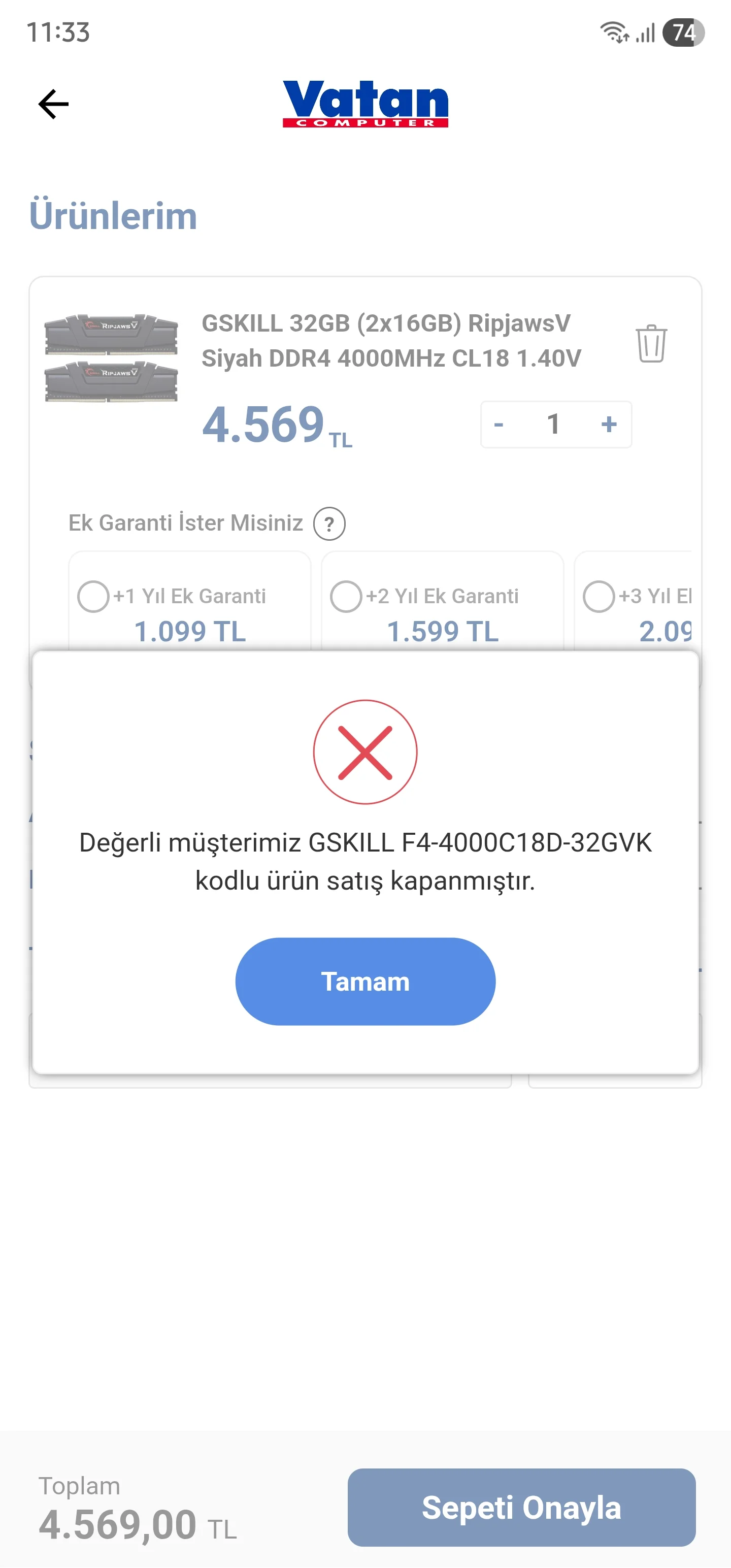Open the Ek Garanti help question mark
The image size is (731, 1568).
pos(329,524)
